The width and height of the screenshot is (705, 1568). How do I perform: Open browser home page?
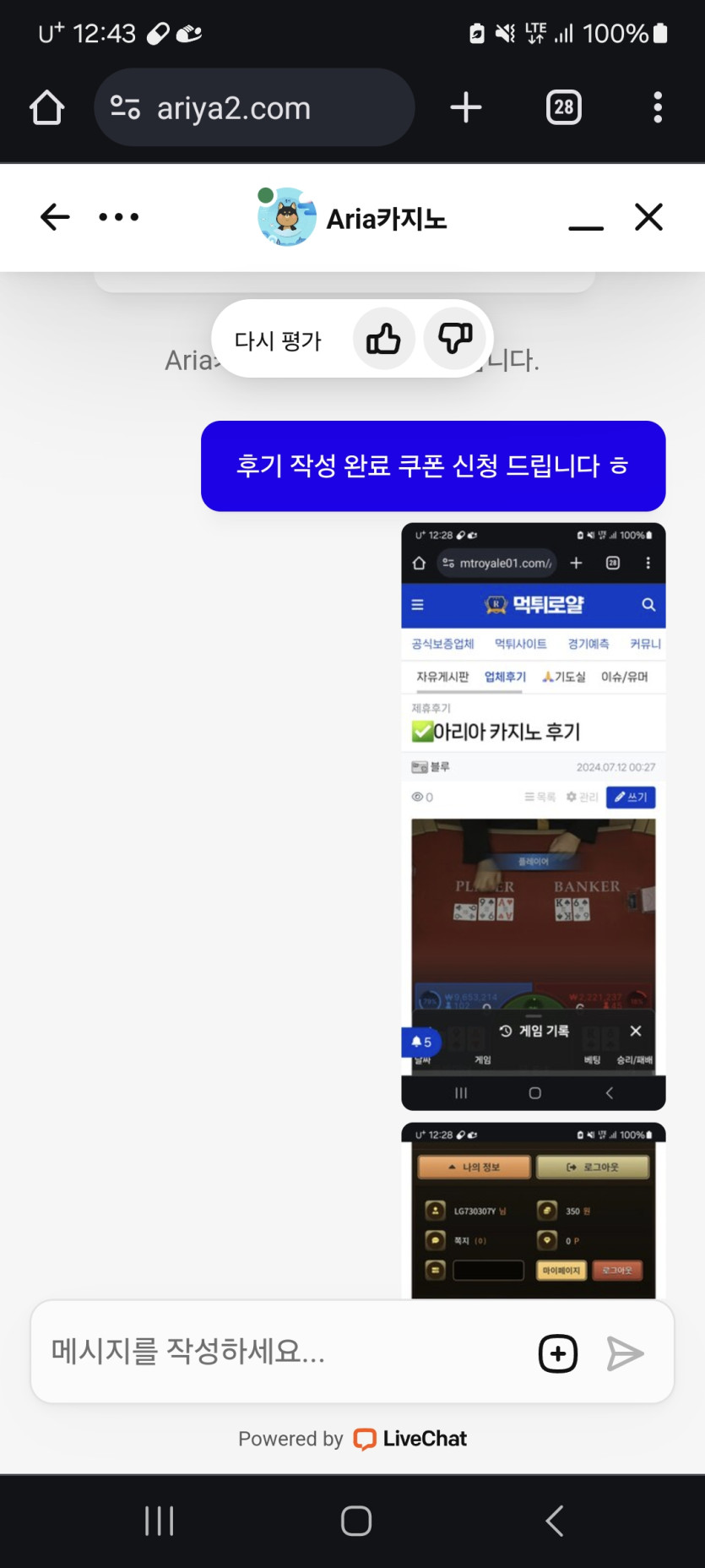coord(47,107)
